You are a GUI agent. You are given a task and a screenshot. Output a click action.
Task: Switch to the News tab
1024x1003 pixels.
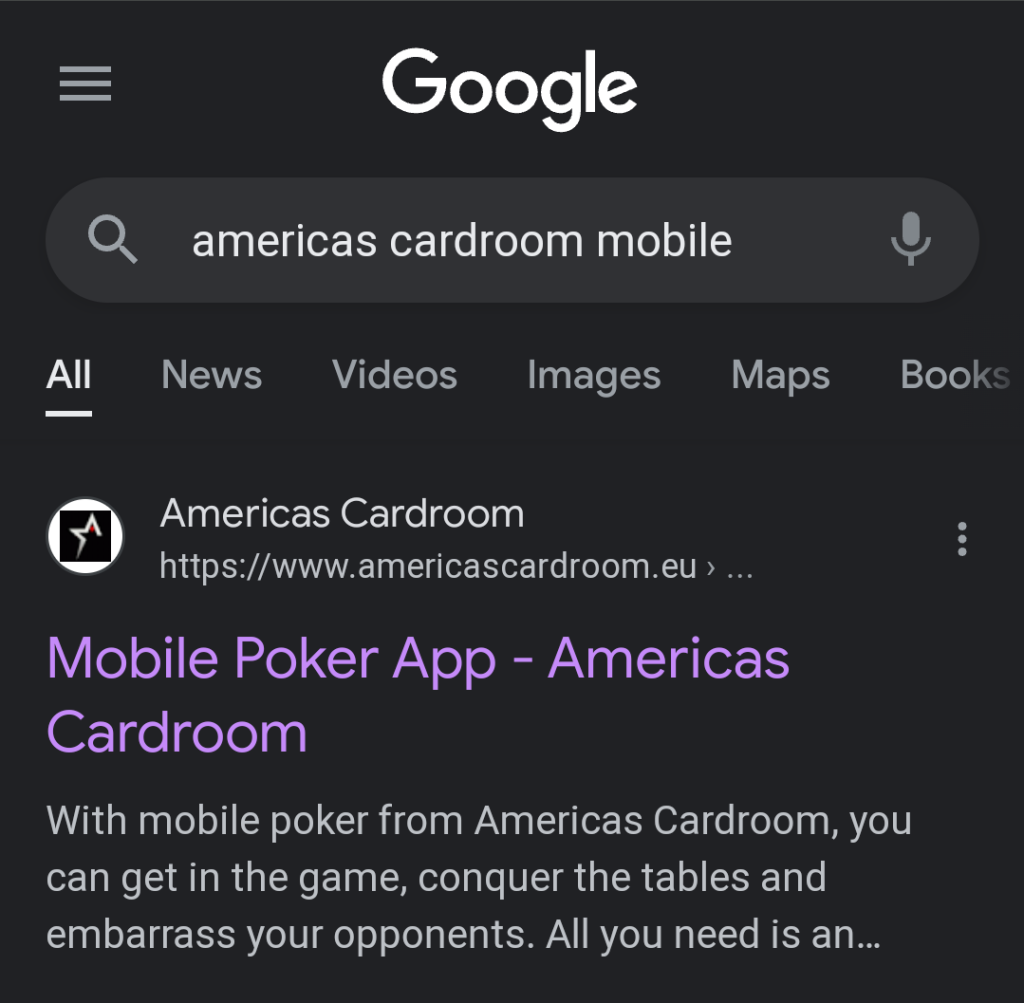211,375
